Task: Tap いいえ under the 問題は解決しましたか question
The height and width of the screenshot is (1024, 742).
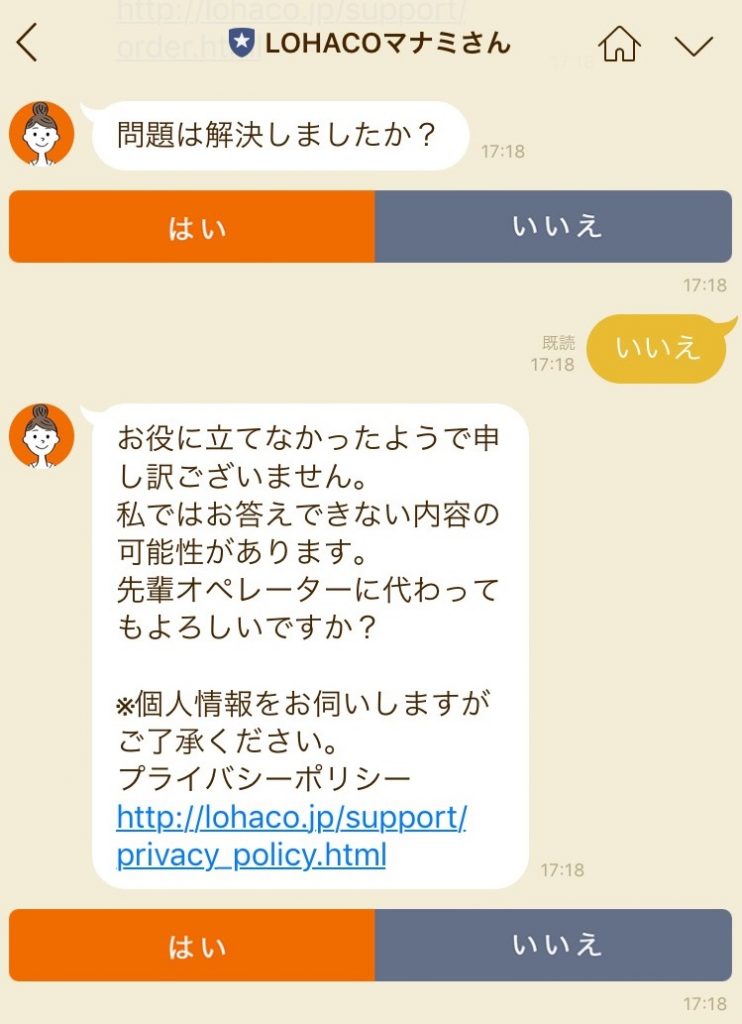Action: coord(553,227)
